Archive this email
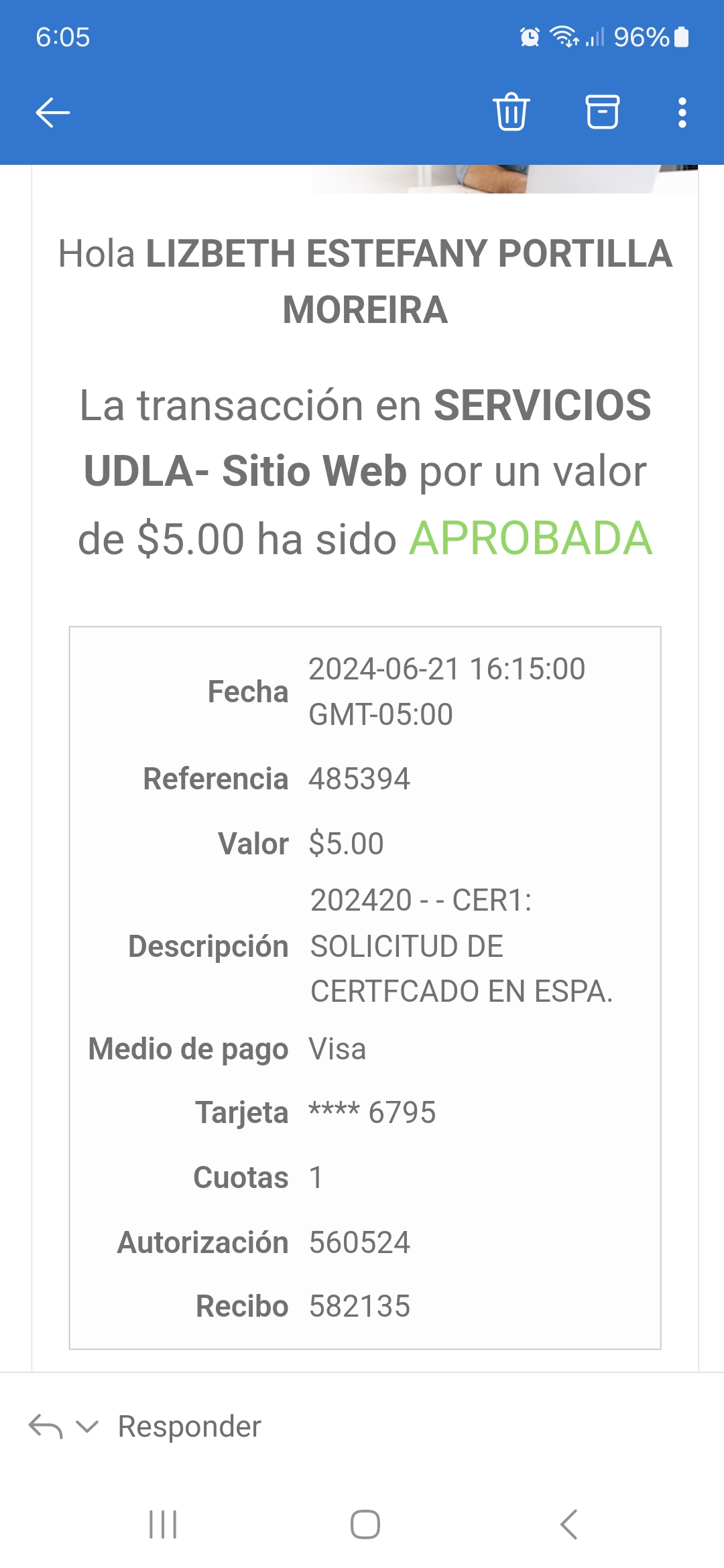This screenshot has height=1568, width=724. coord(602,112)
